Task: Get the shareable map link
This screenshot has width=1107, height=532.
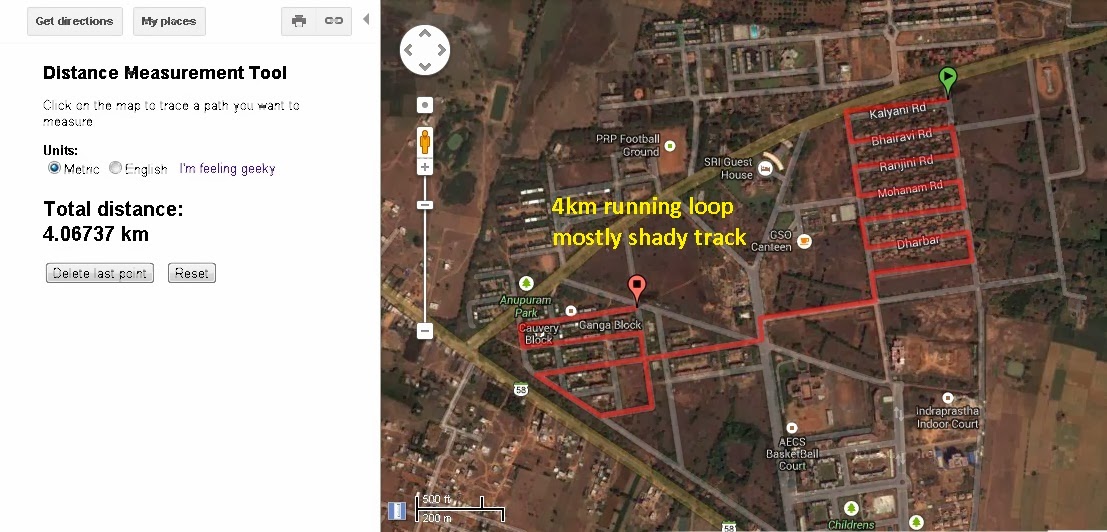Action: tap(334, 21)
